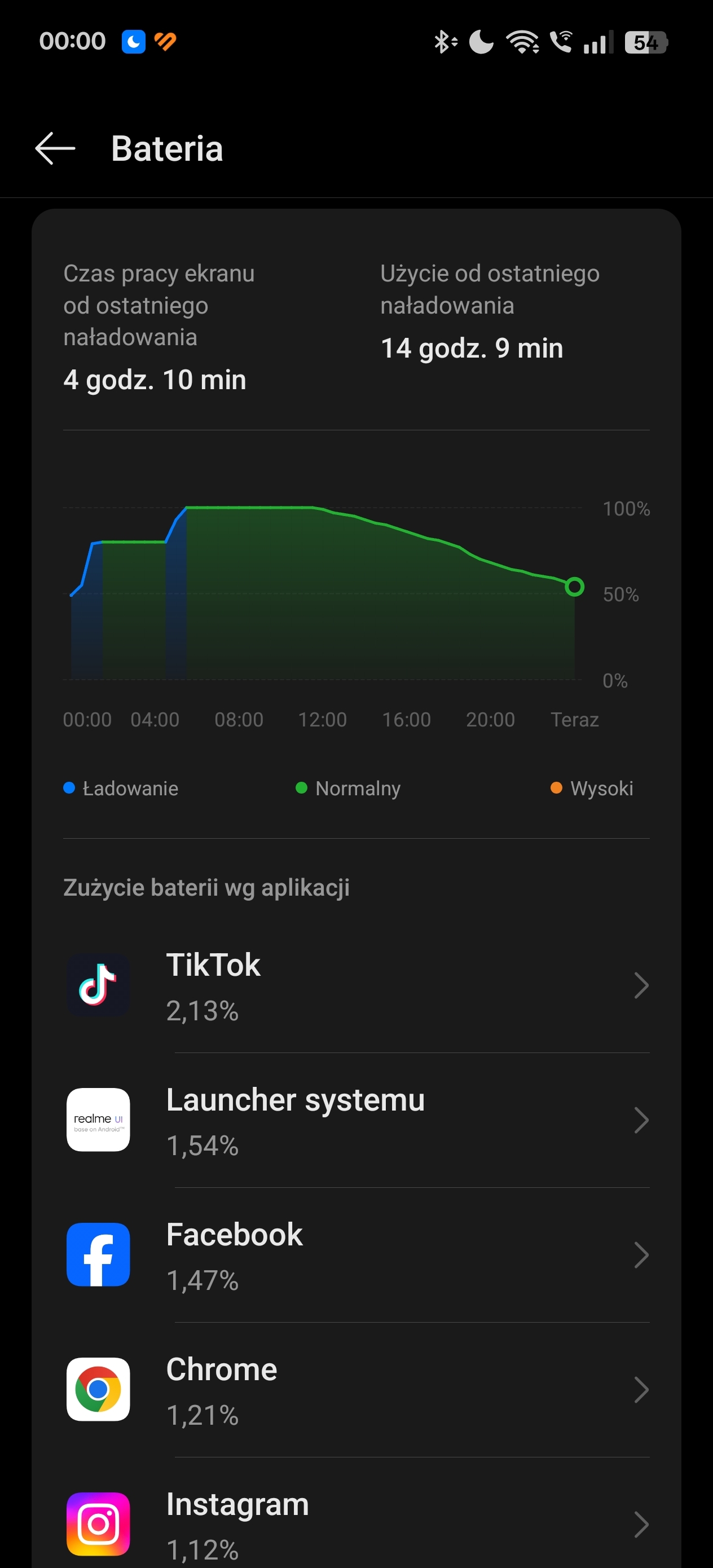Open TikTok battery usage details
The image size is (713, 1568).
pyautogui.click(x=356, y=985)
